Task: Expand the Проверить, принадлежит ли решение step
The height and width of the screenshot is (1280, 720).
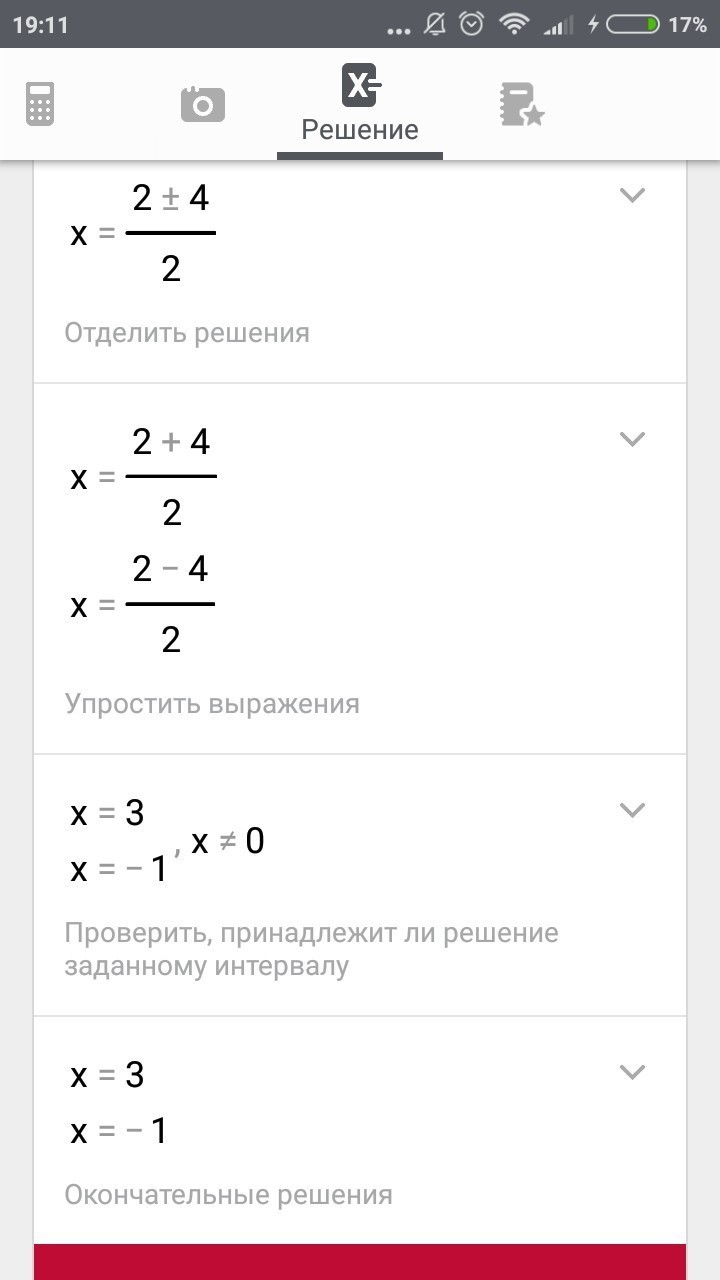Action: pos(632,810)
